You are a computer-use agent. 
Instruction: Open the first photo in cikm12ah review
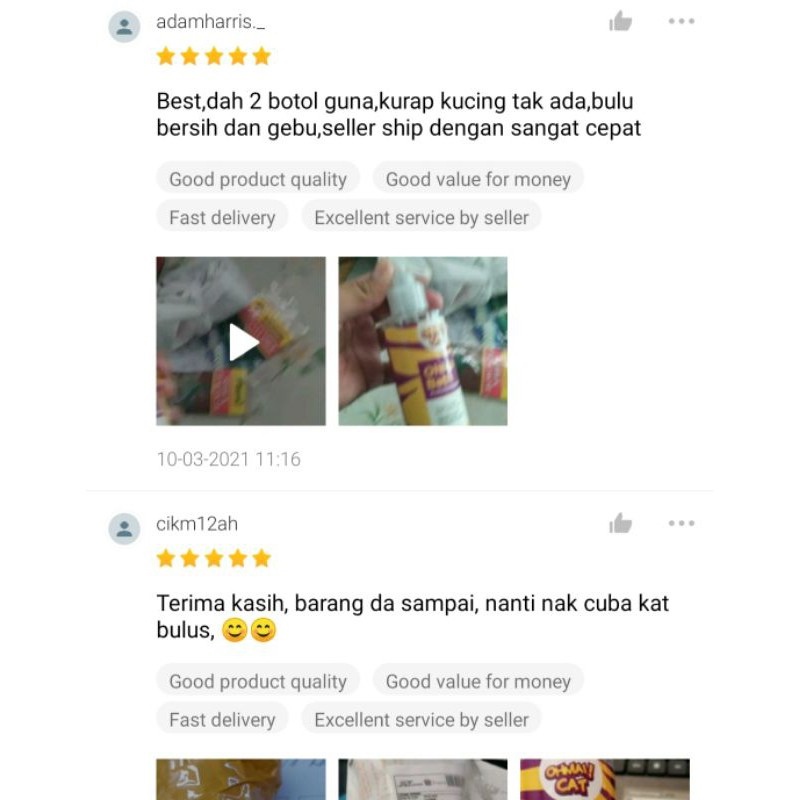pyautogui.click(x=241, y=780)
